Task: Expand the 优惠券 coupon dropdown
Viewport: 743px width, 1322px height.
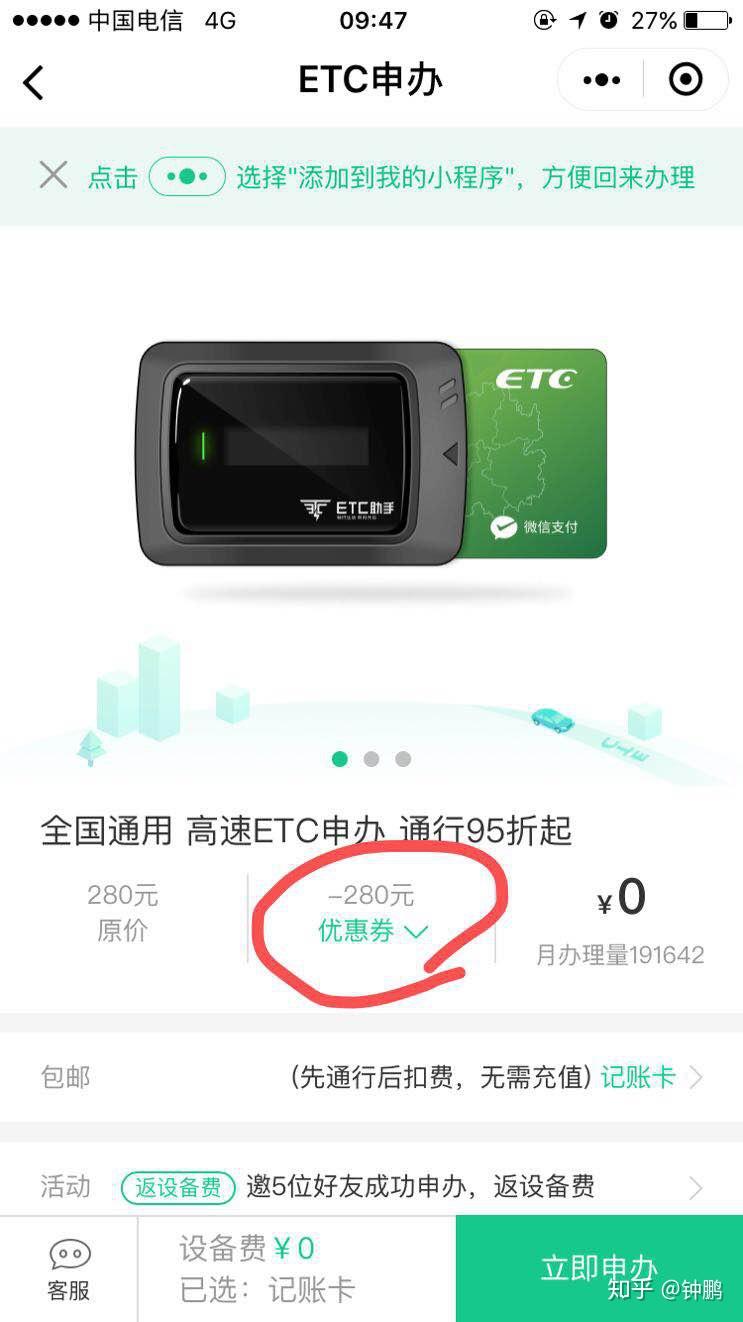Action: pos(372,931)
